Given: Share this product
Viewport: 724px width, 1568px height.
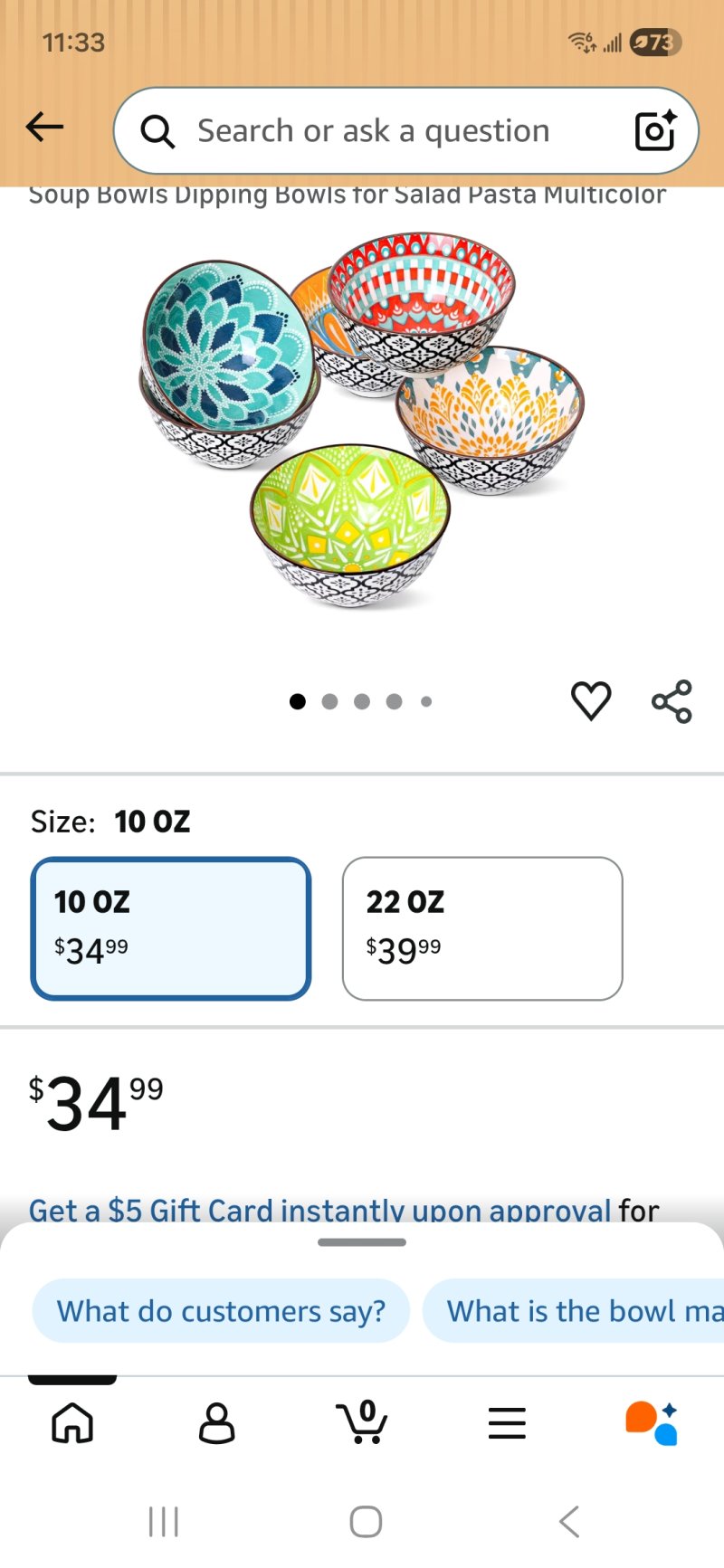Looking at the screenshot, I should pos(672,701).
